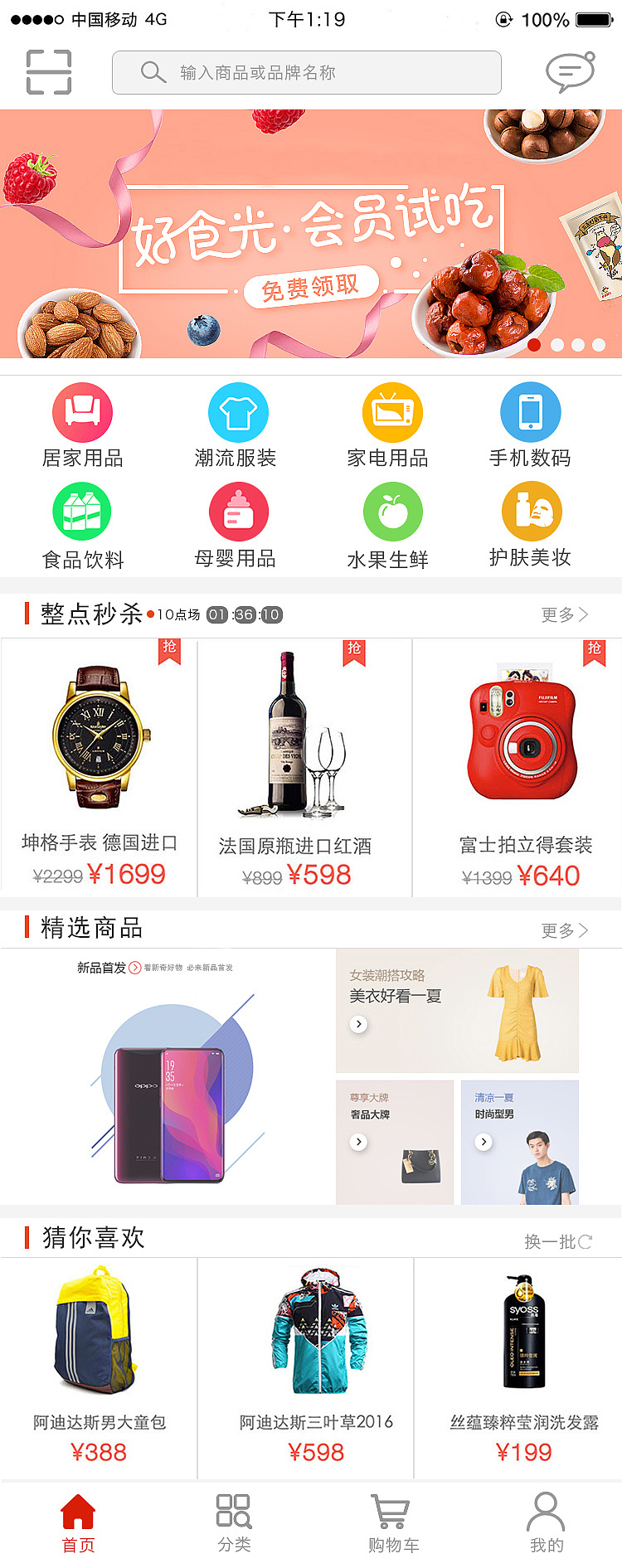Viewport: 622px width, 1568px height.
Task: Select the second carousel pagination dot
Action: tap(557, 345)
